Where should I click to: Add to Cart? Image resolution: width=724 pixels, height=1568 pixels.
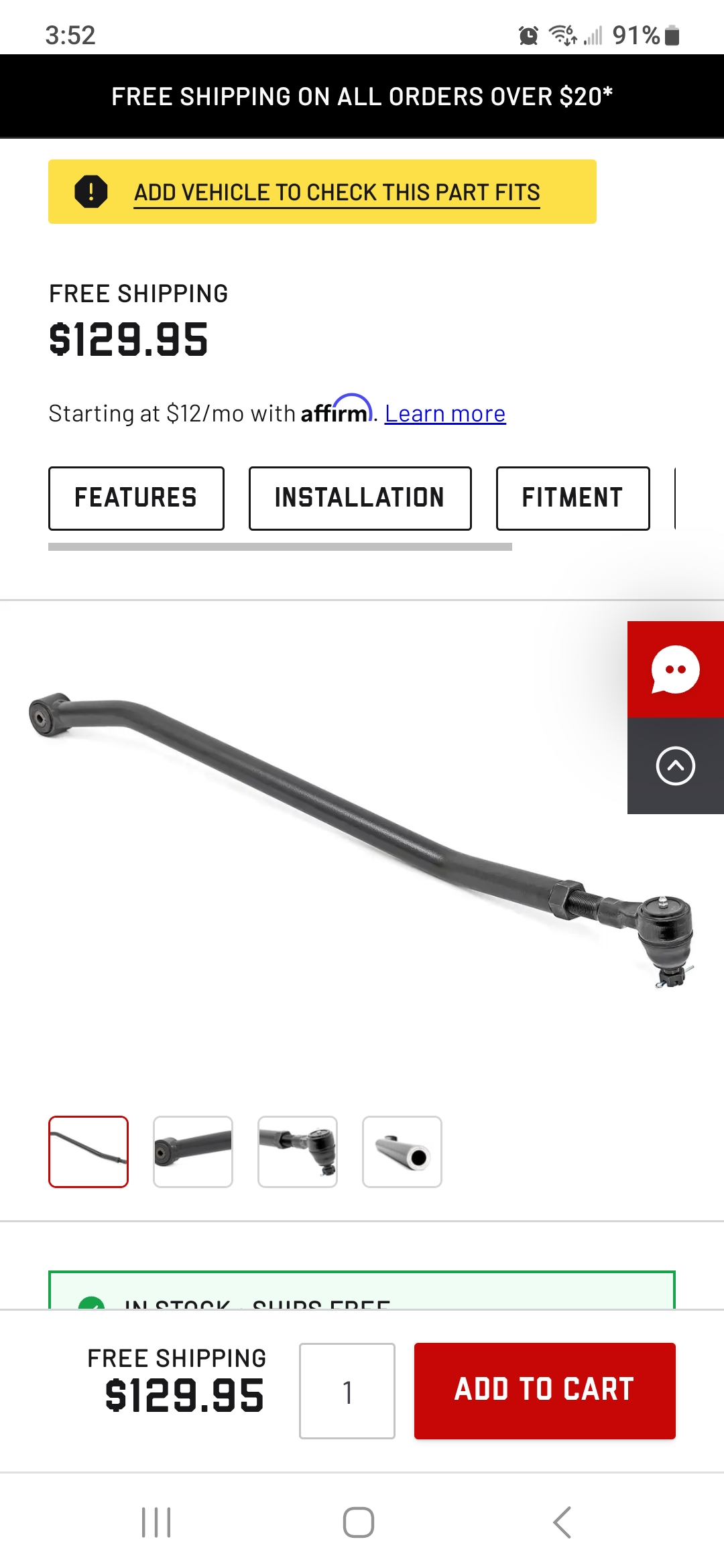[544, 1391]
